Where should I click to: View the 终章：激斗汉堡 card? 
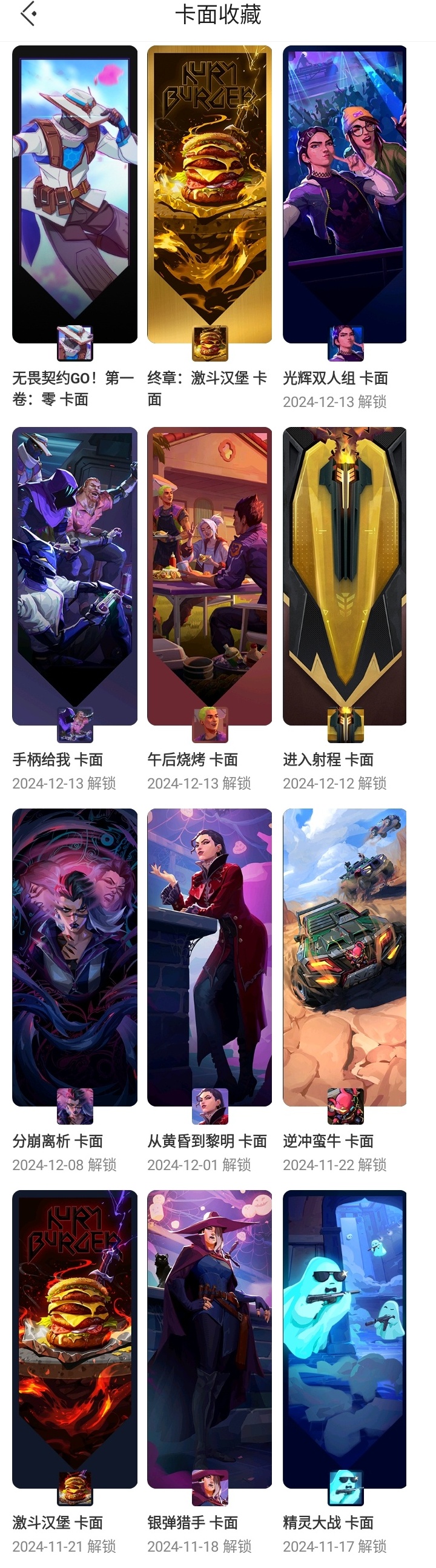pos(210,195)
